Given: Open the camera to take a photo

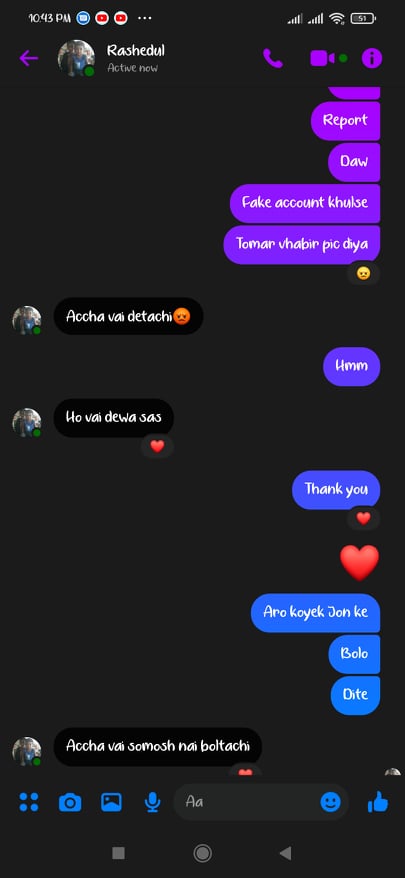Looking at the screenshot, I should coord(70,802).
